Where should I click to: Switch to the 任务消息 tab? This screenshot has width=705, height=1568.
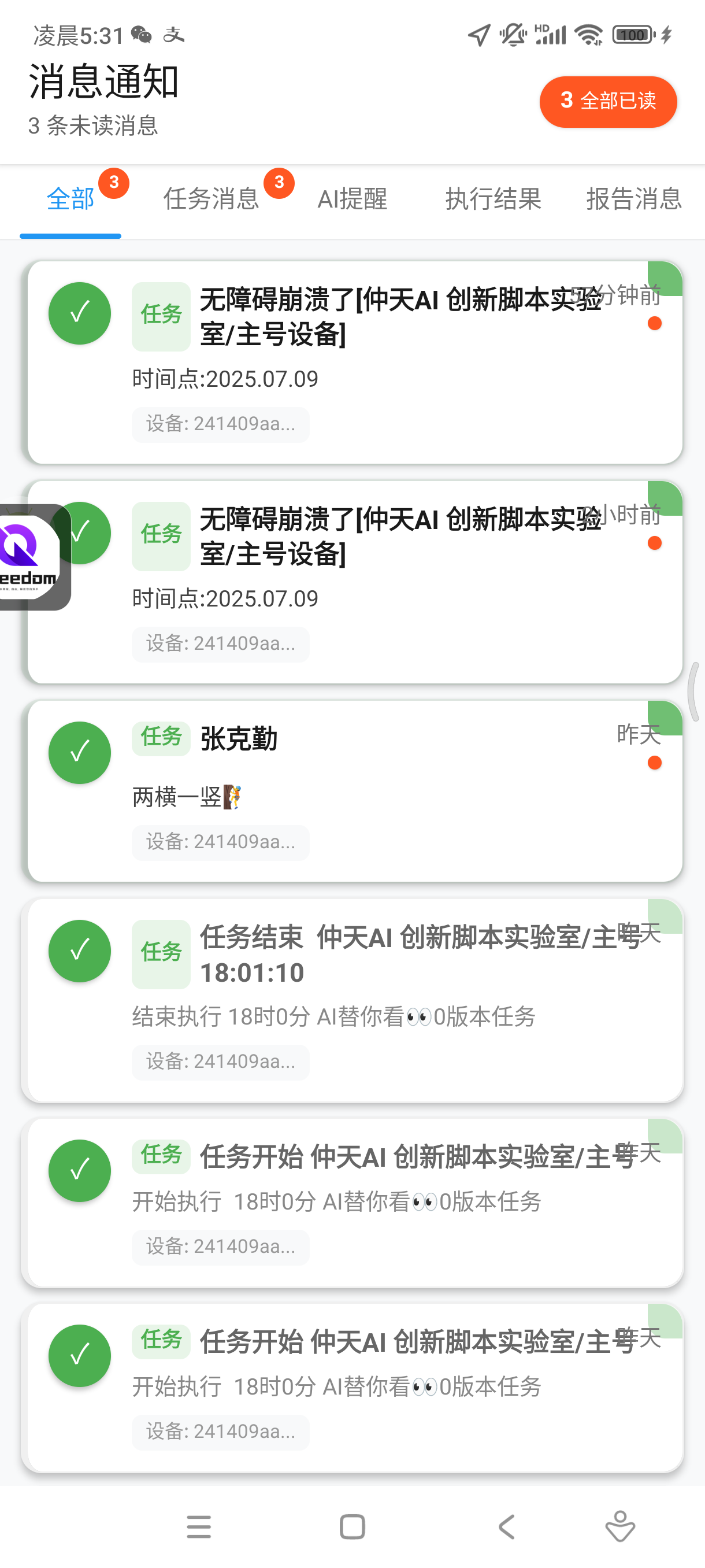211,199
